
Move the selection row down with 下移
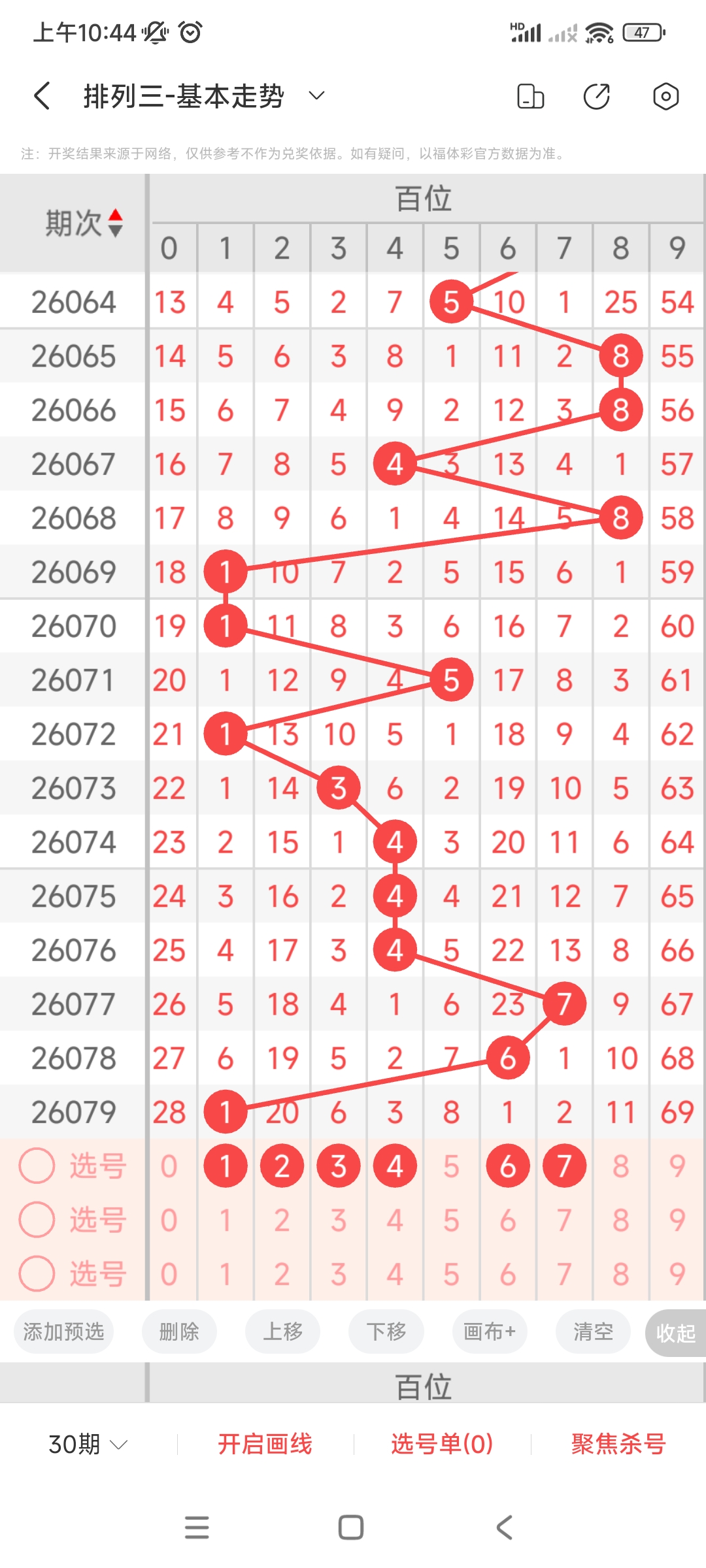click(x=386, y=1331)
